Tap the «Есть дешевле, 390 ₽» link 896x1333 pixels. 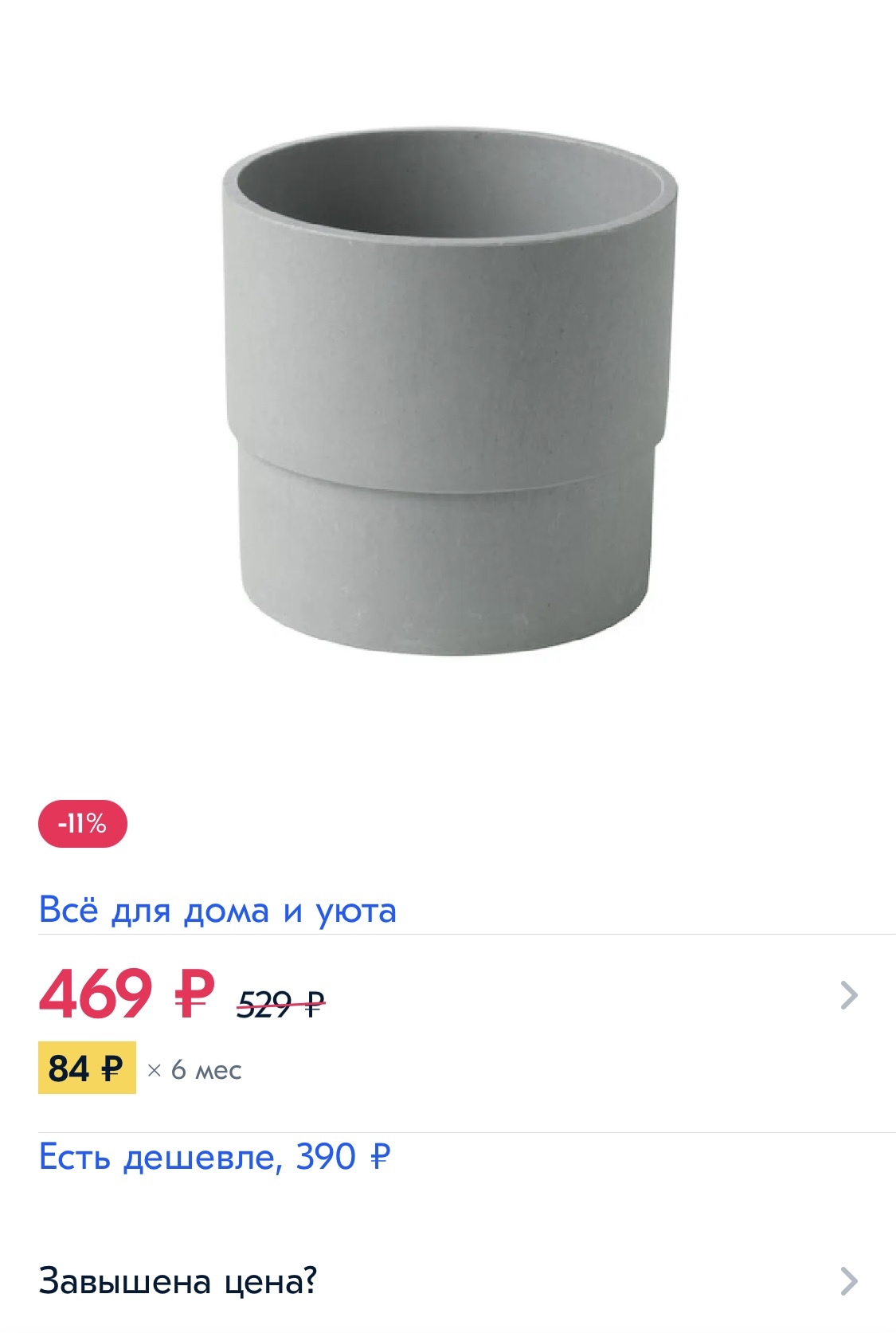click(x=215, y=1157)
